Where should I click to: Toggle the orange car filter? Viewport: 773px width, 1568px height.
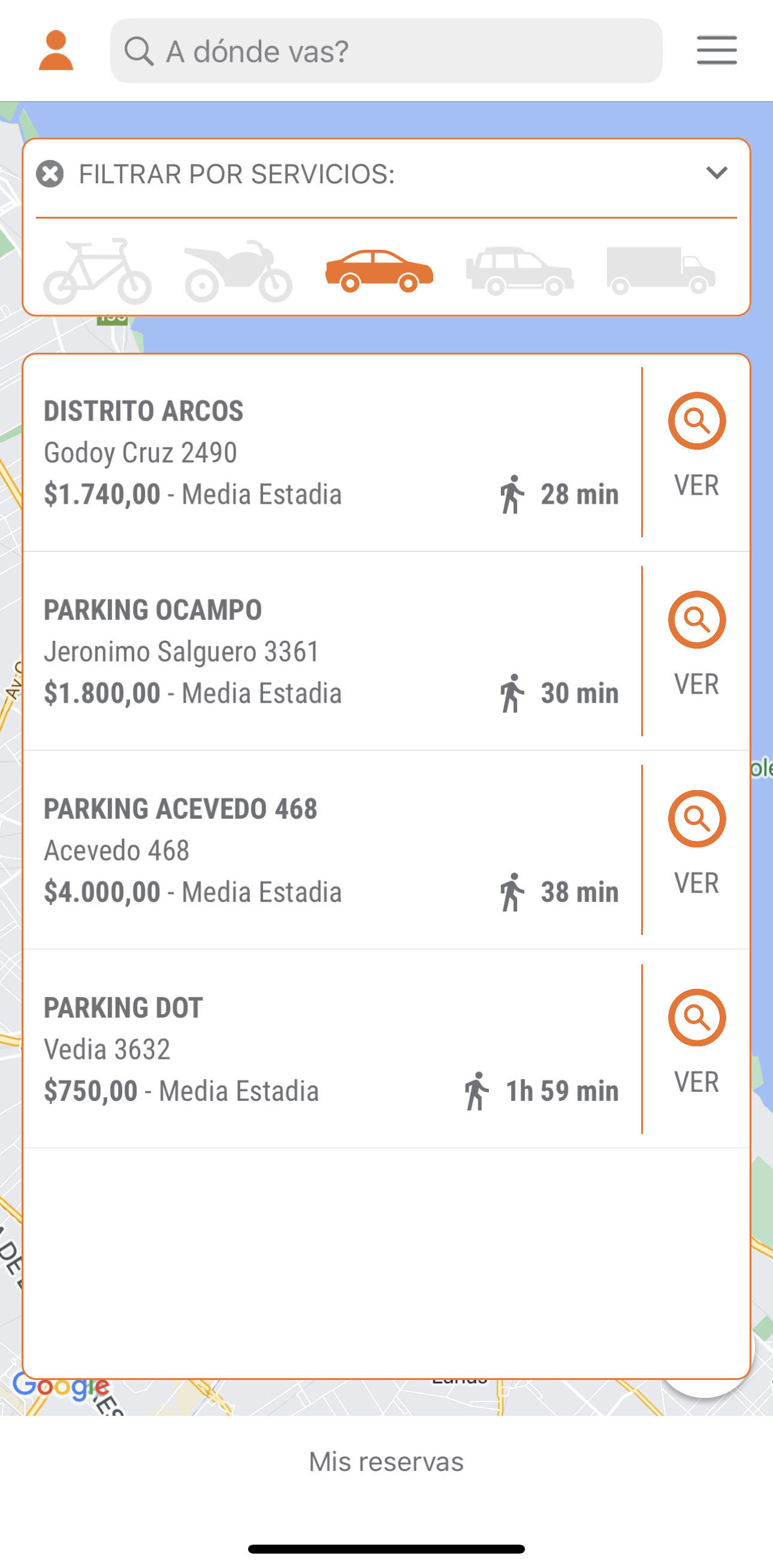click(379, 271)
